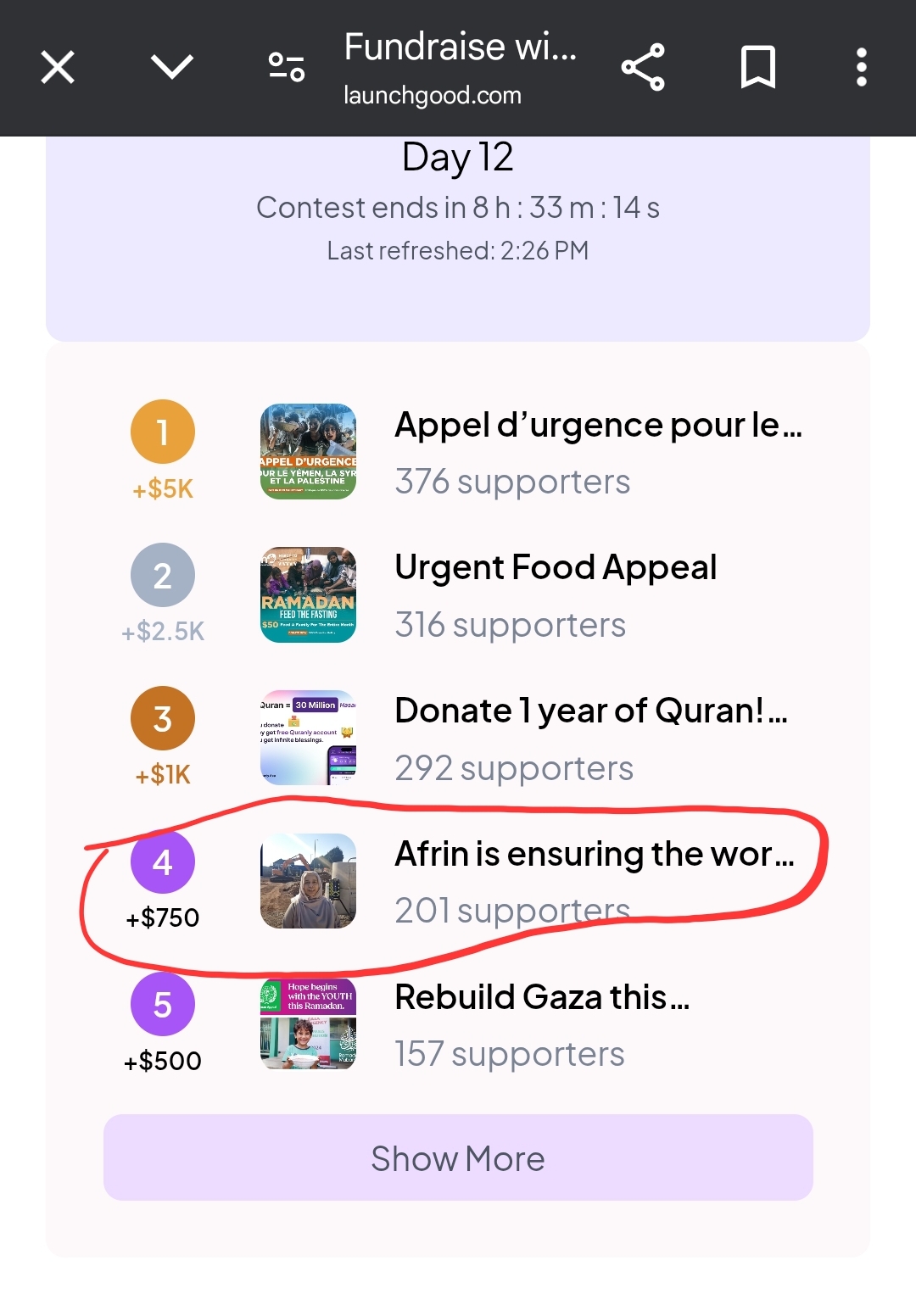Open the Rebuild Gaza this campaign
This screenshot has width=916, height=1316.
pyautogui.click(x=541, y=997)
